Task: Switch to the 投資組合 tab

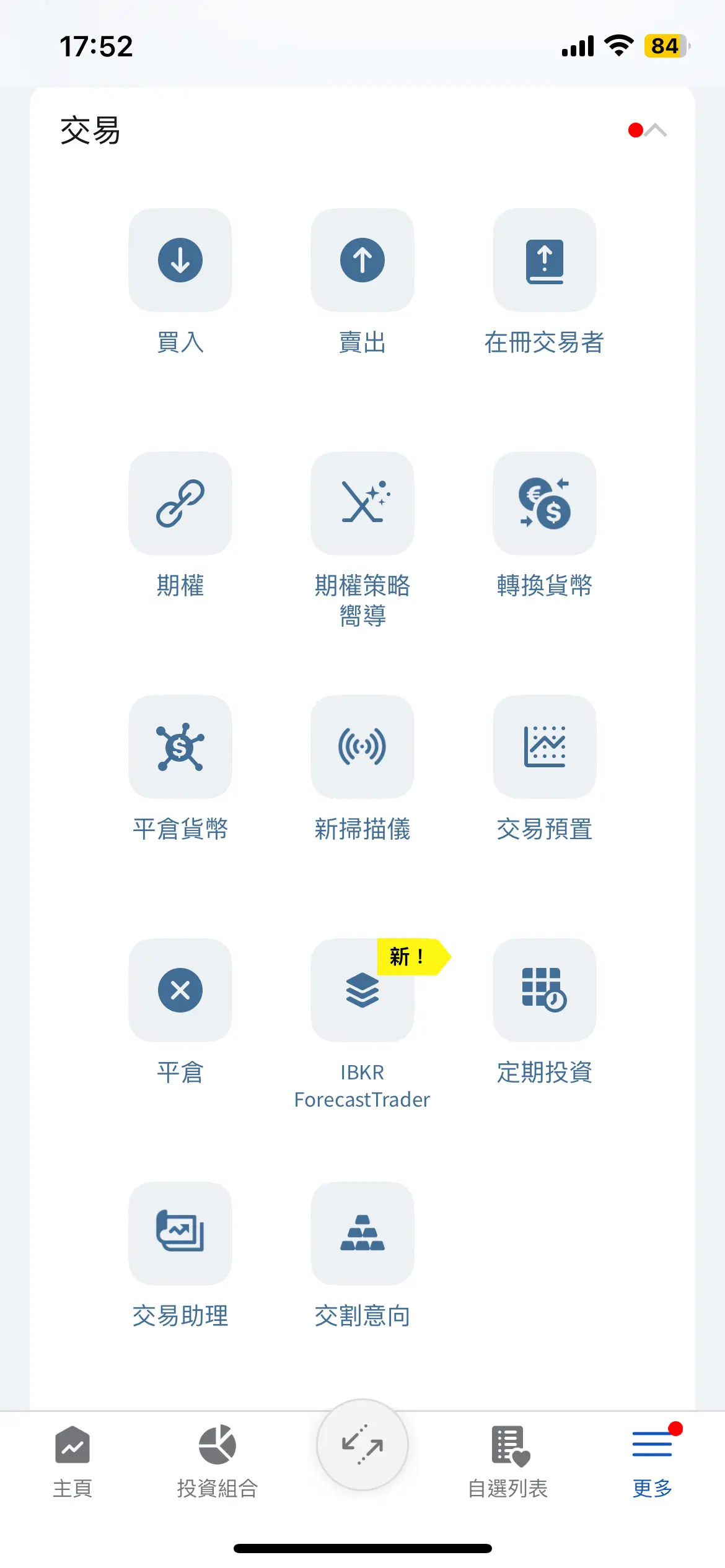Action: pos(217,1461)
